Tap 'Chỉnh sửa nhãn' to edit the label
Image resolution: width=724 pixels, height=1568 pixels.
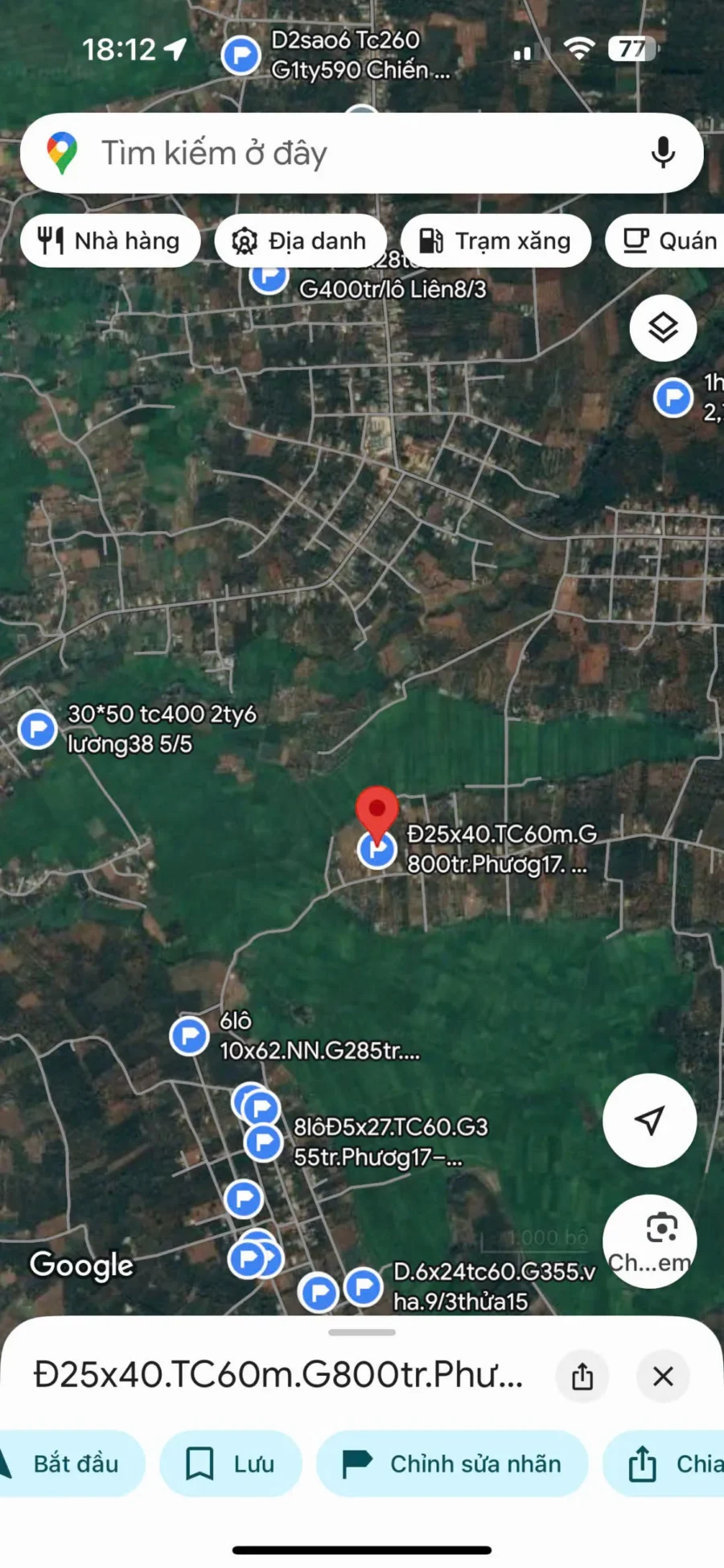click(452, 1464)
